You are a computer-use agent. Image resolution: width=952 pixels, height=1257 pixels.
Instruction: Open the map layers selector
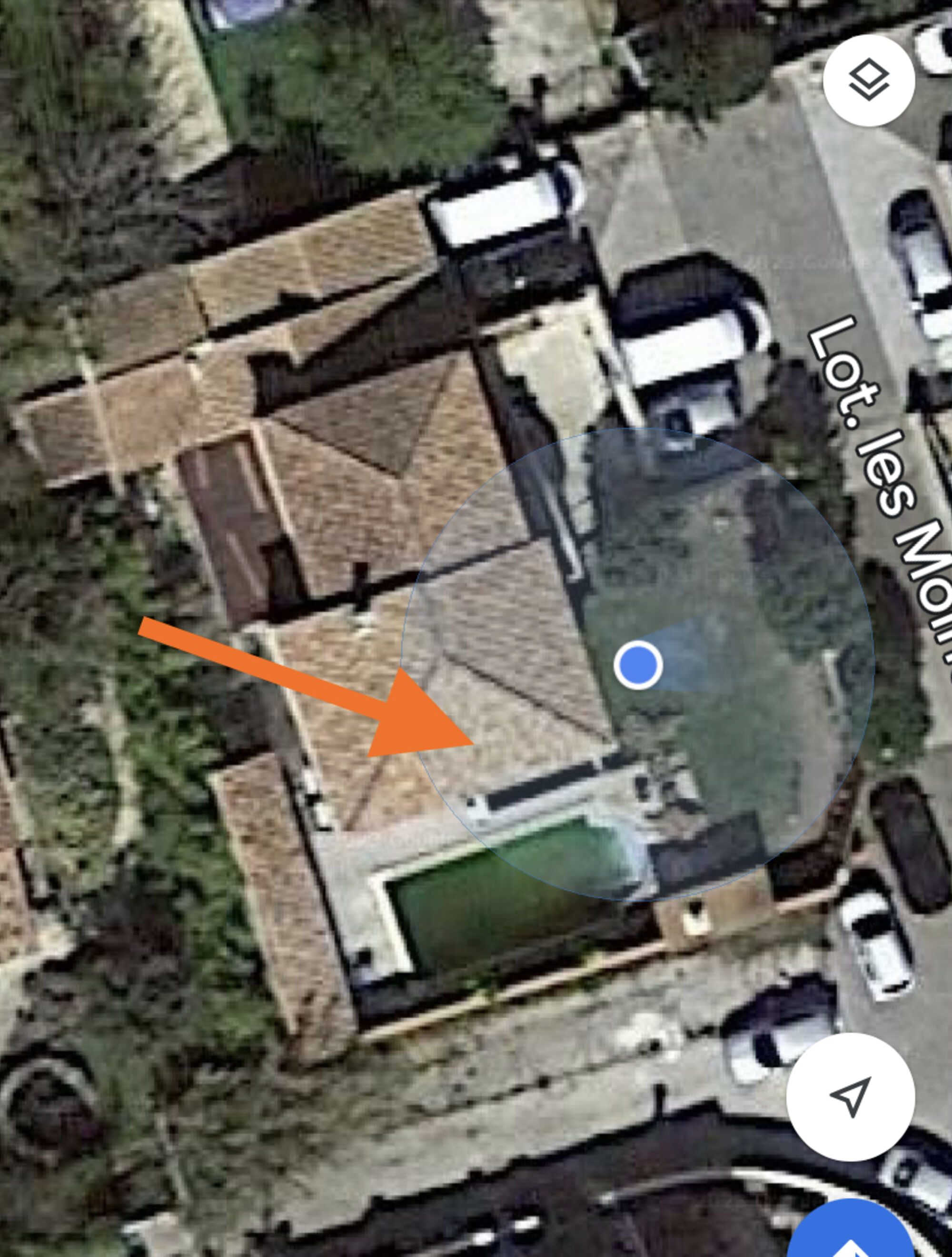coord(869,80)
